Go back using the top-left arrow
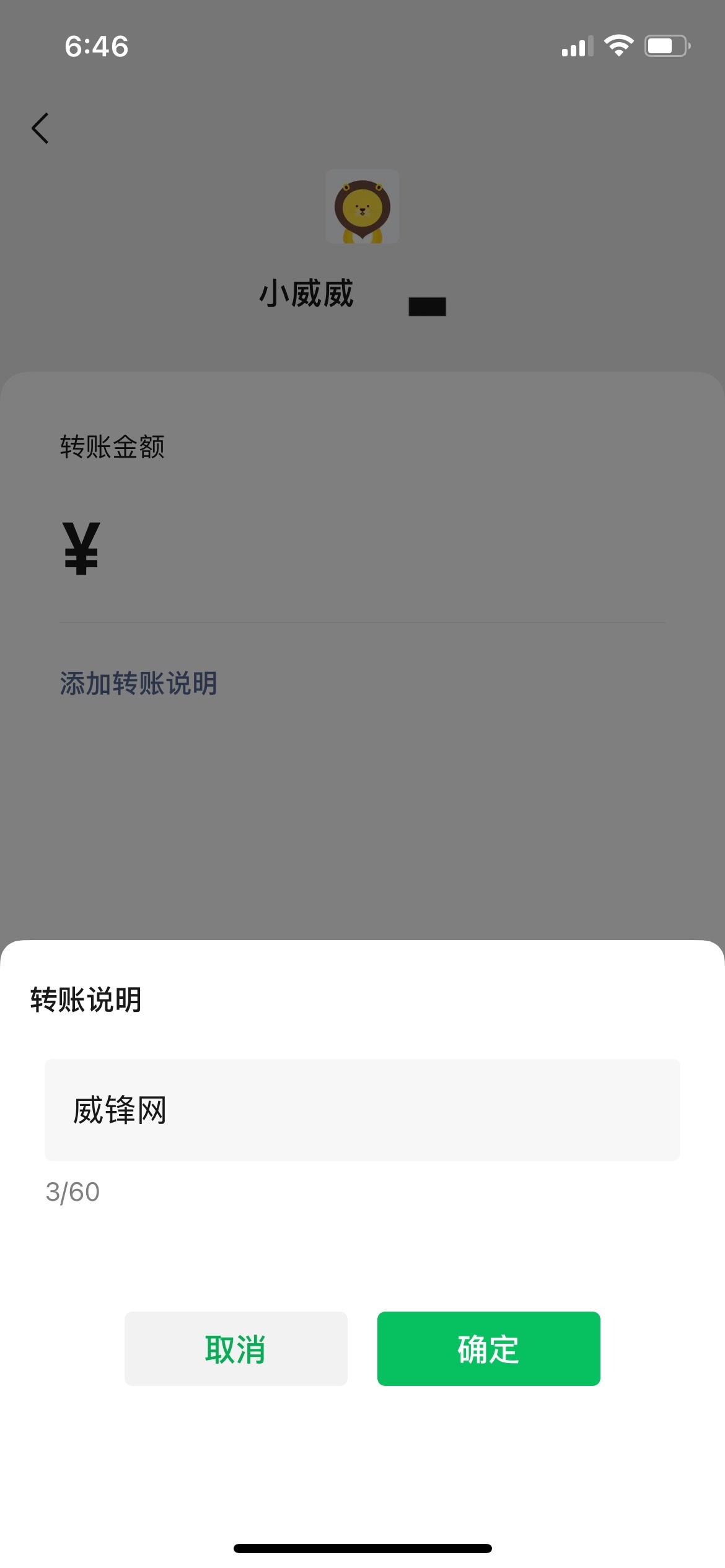 [40, 128]
